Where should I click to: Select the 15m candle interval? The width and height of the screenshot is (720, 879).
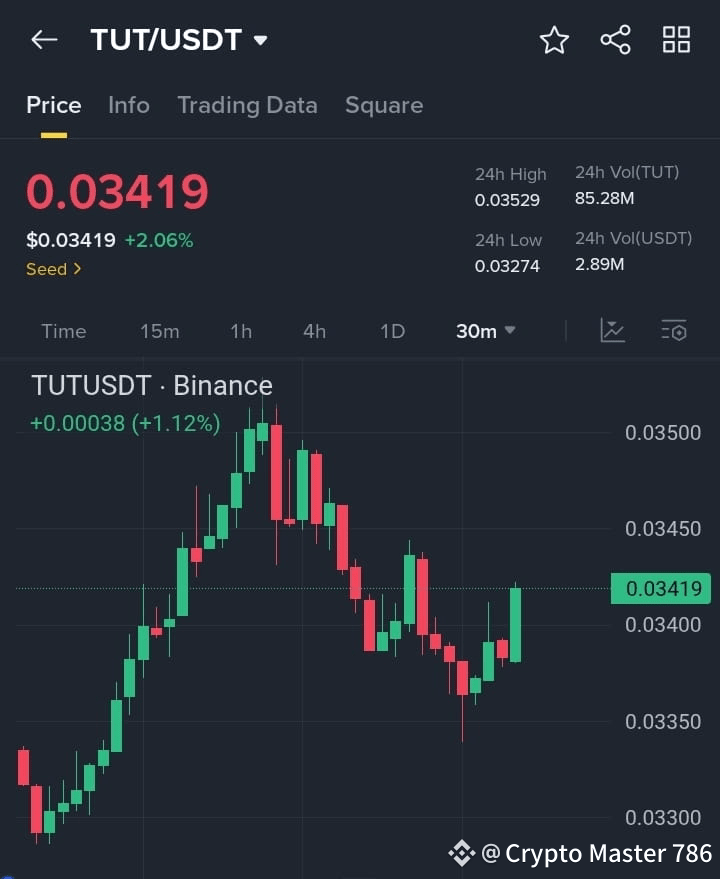(x=160, y=331)
